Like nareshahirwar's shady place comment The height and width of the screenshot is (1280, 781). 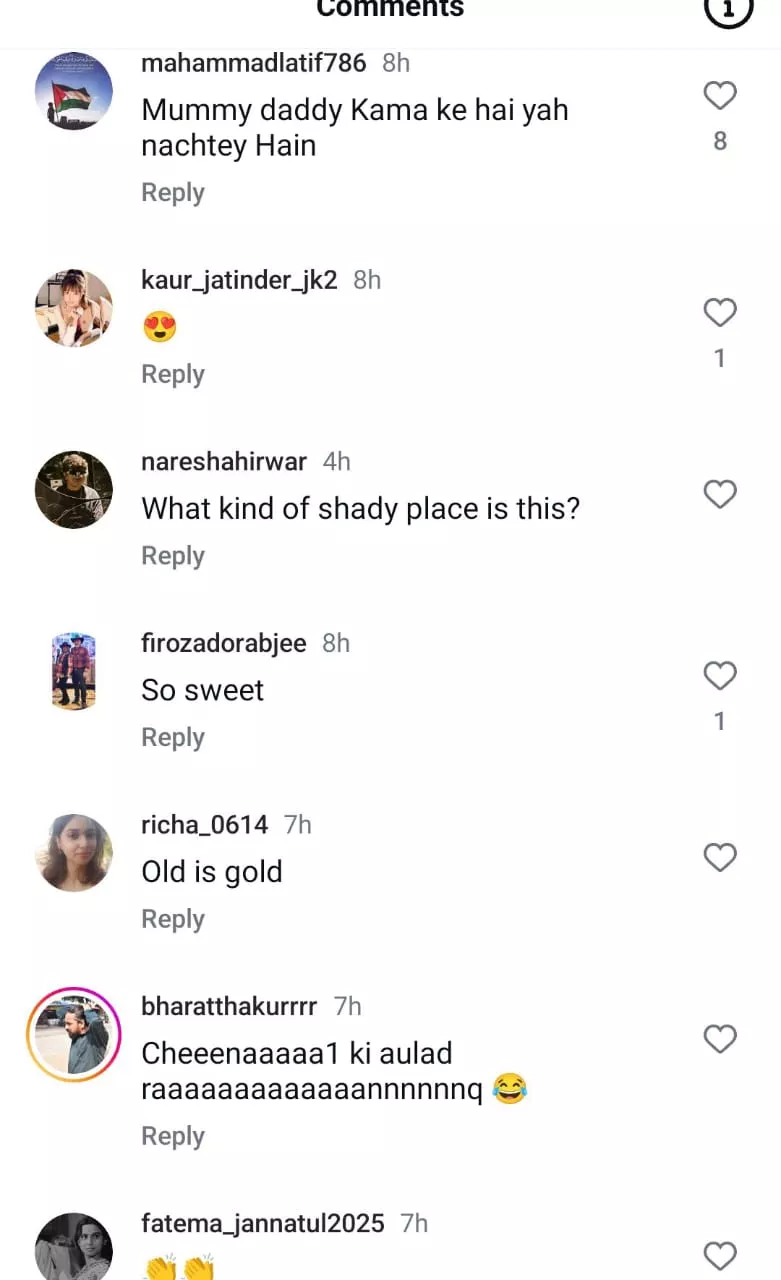coord(720,495)
